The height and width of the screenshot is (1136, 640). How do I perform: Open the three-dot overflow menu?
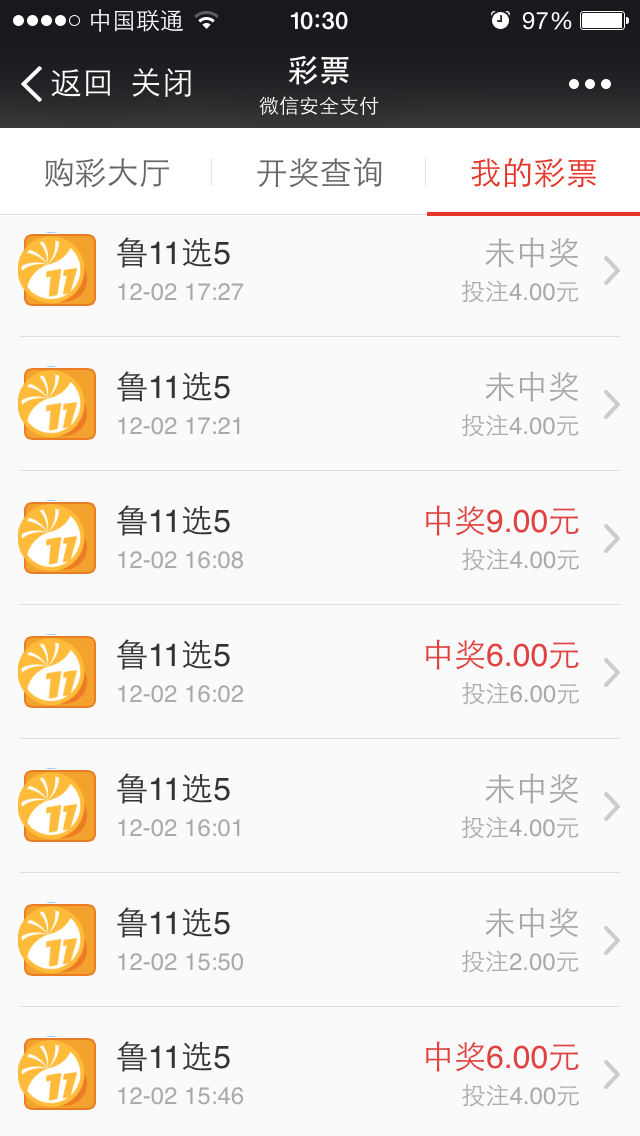point(590,84)
